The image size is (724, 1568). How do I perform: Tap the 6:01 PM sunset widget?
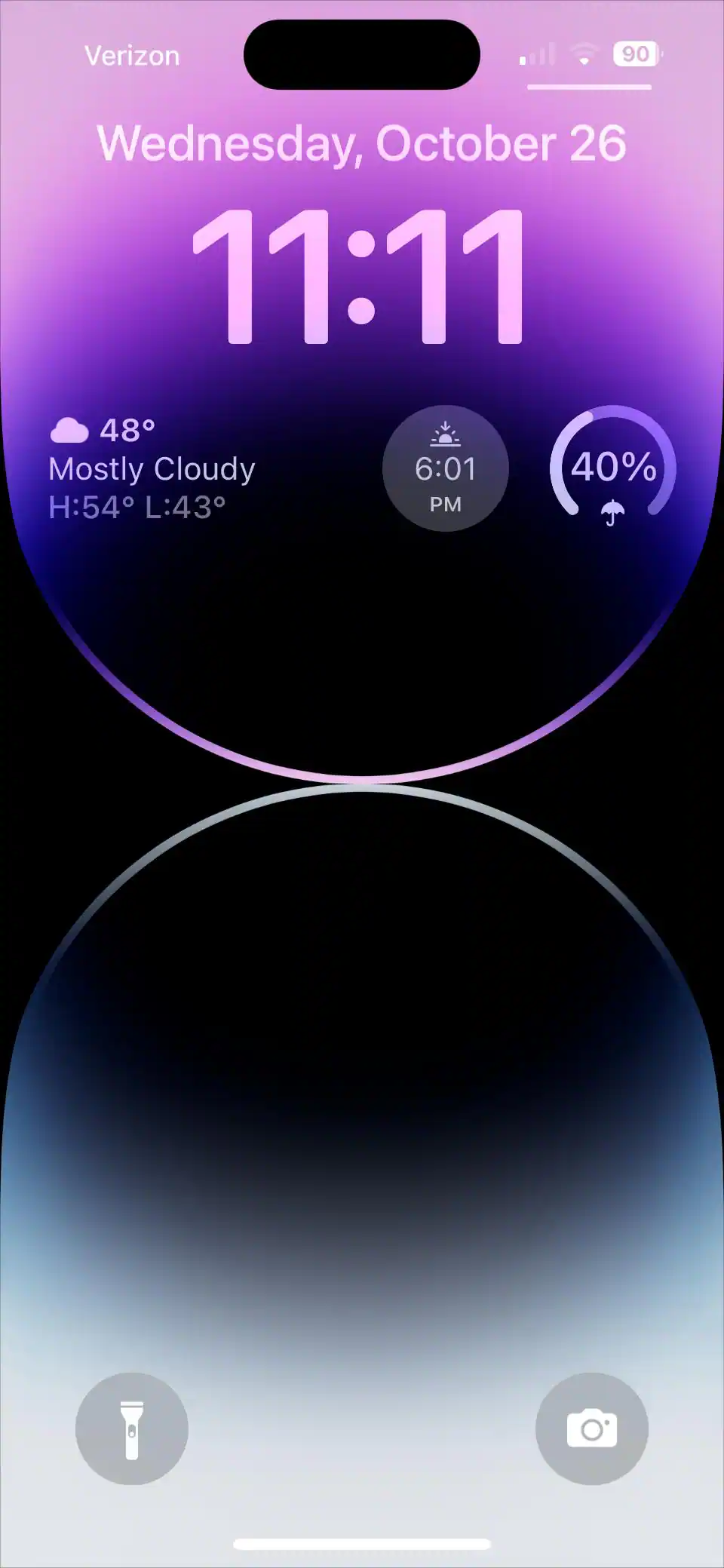click(446, 468)
